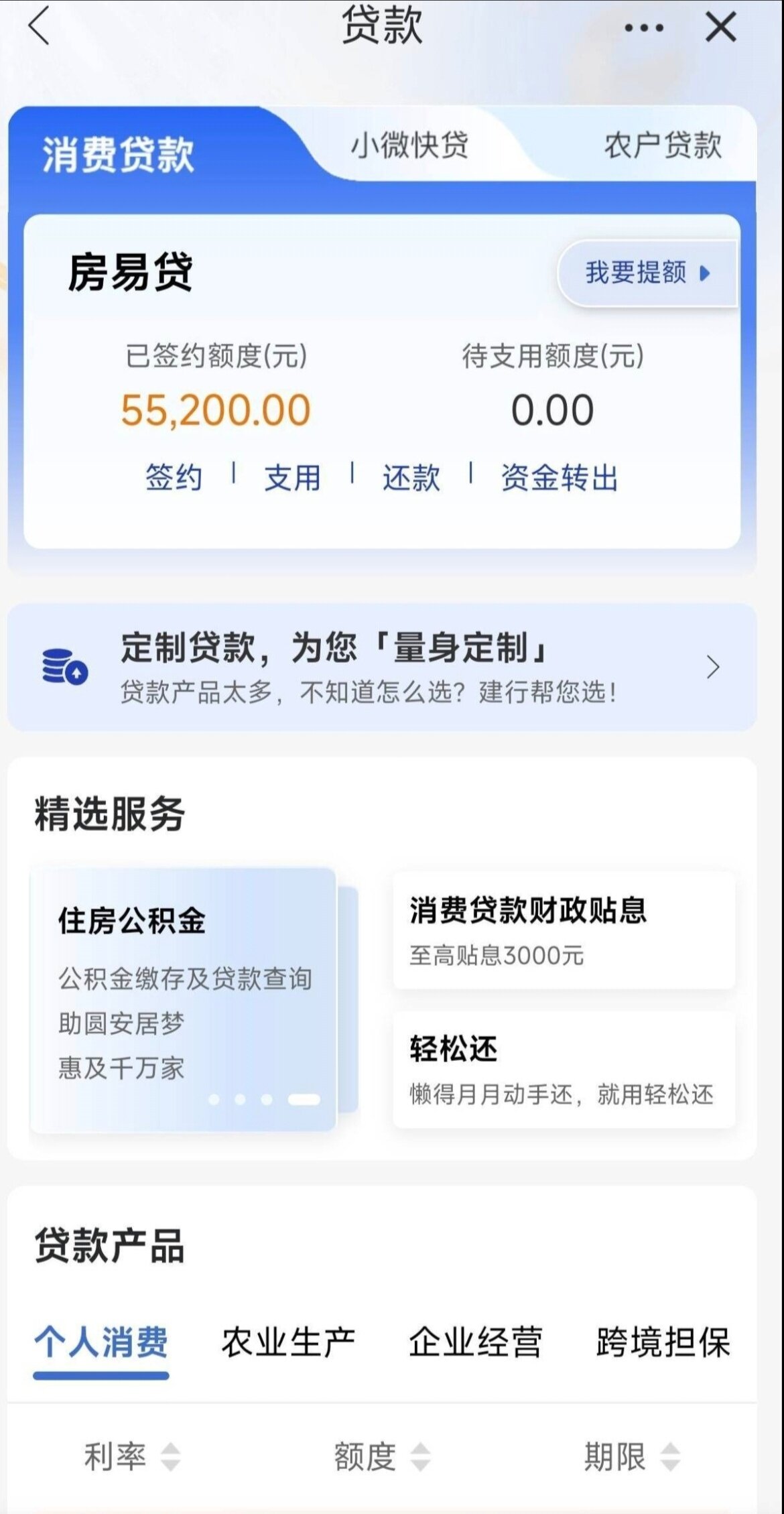This screenshot has width=784, height=1514.
Task: Switch to the 农户贷款 tab
Action: (662, 145)
